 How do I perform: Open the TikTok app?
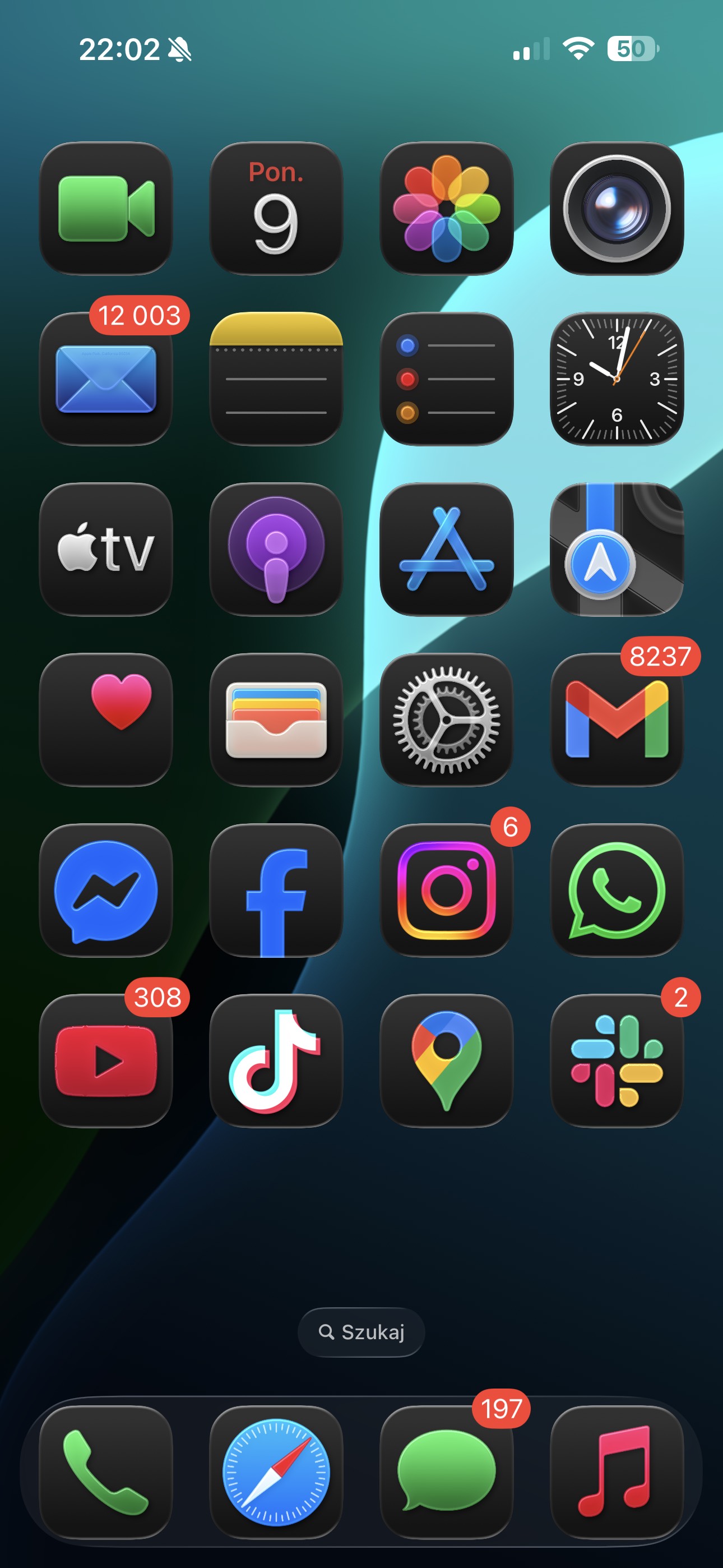(x=276, y=1061)
